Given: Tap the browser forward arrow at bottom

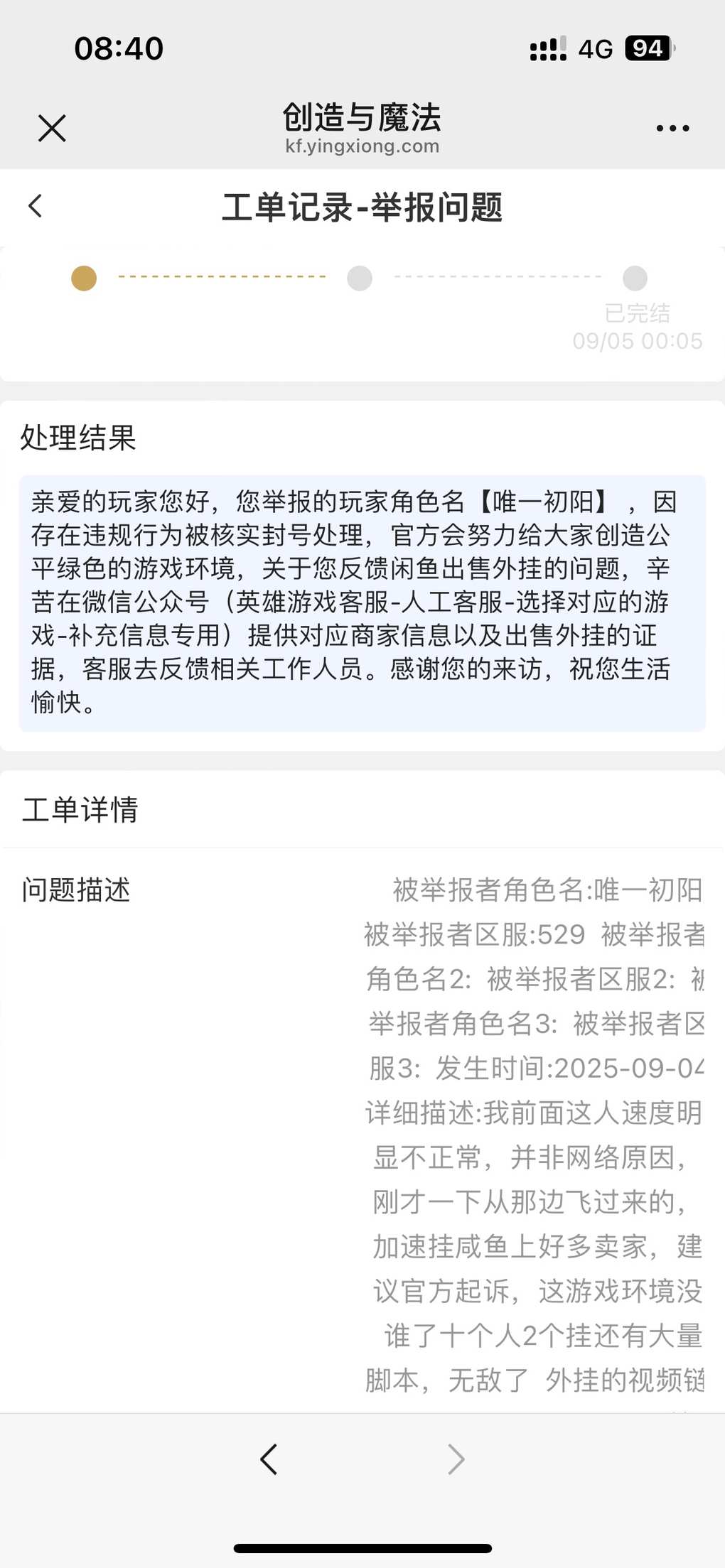Looking at the screenshot, I should pyautogui.click(x=456, y=1460).
